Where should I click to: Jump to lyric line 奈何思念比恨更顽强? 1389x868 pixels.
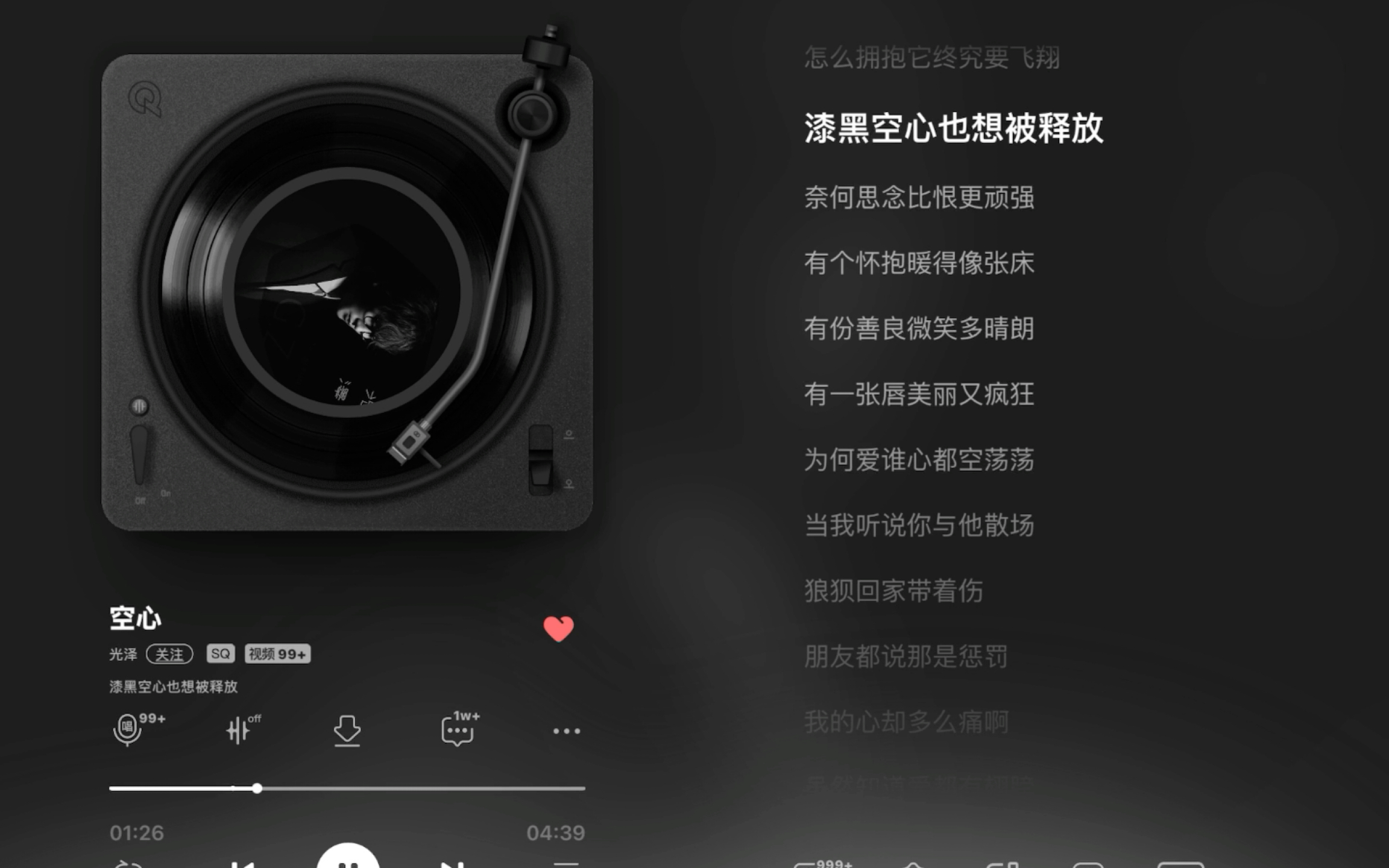(919, 198)
